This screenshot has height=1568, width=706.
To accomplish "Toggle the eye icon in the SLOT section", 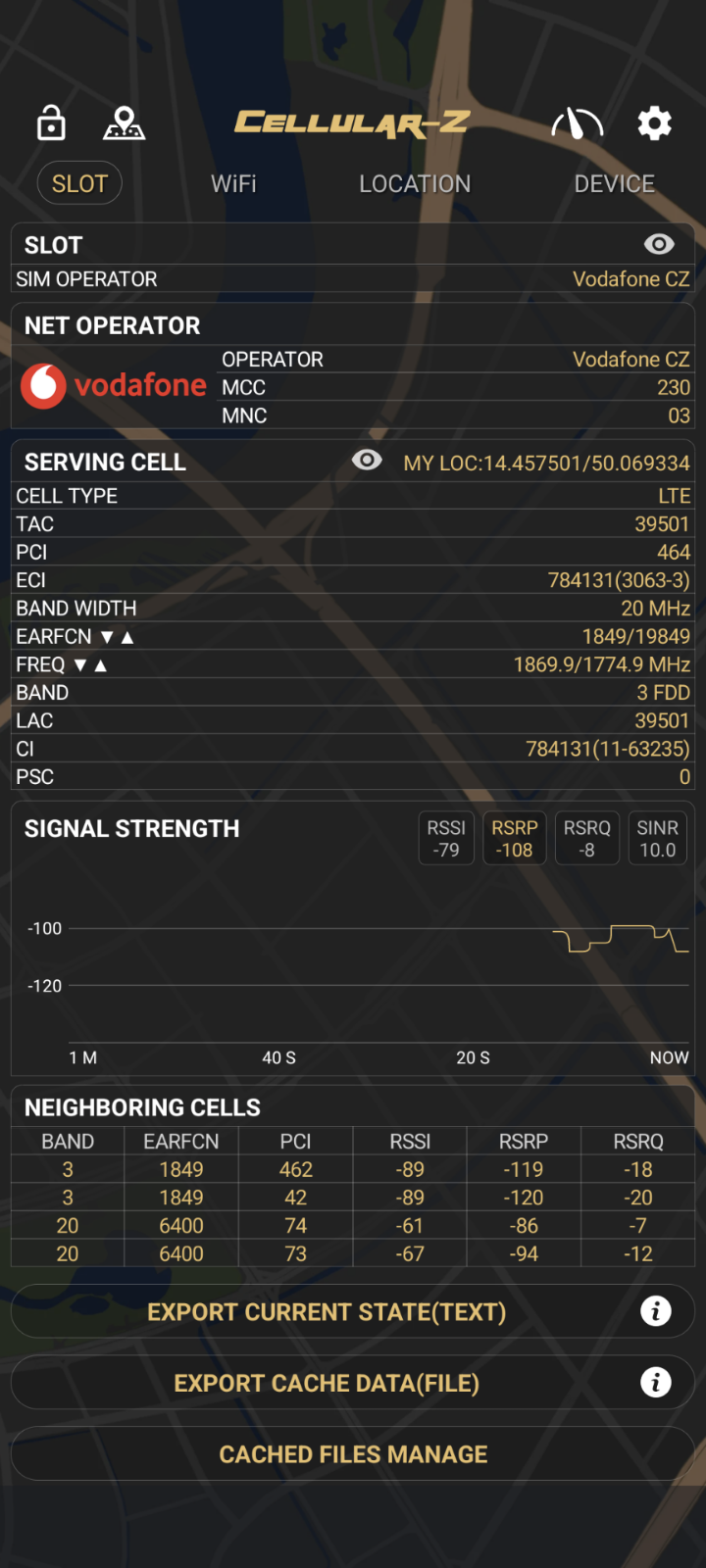I will coord(659,244).
